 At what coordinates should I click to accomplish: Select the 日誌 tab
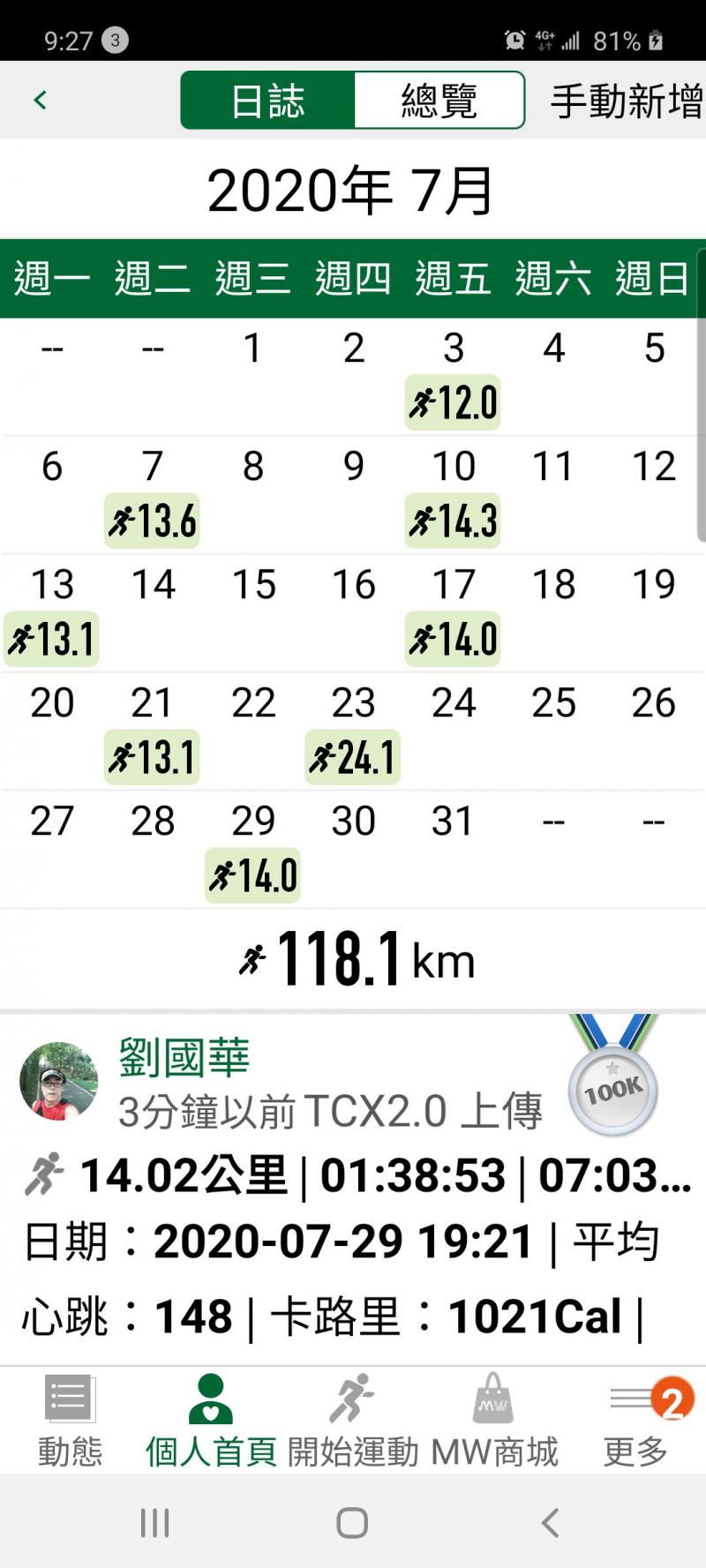268,101
